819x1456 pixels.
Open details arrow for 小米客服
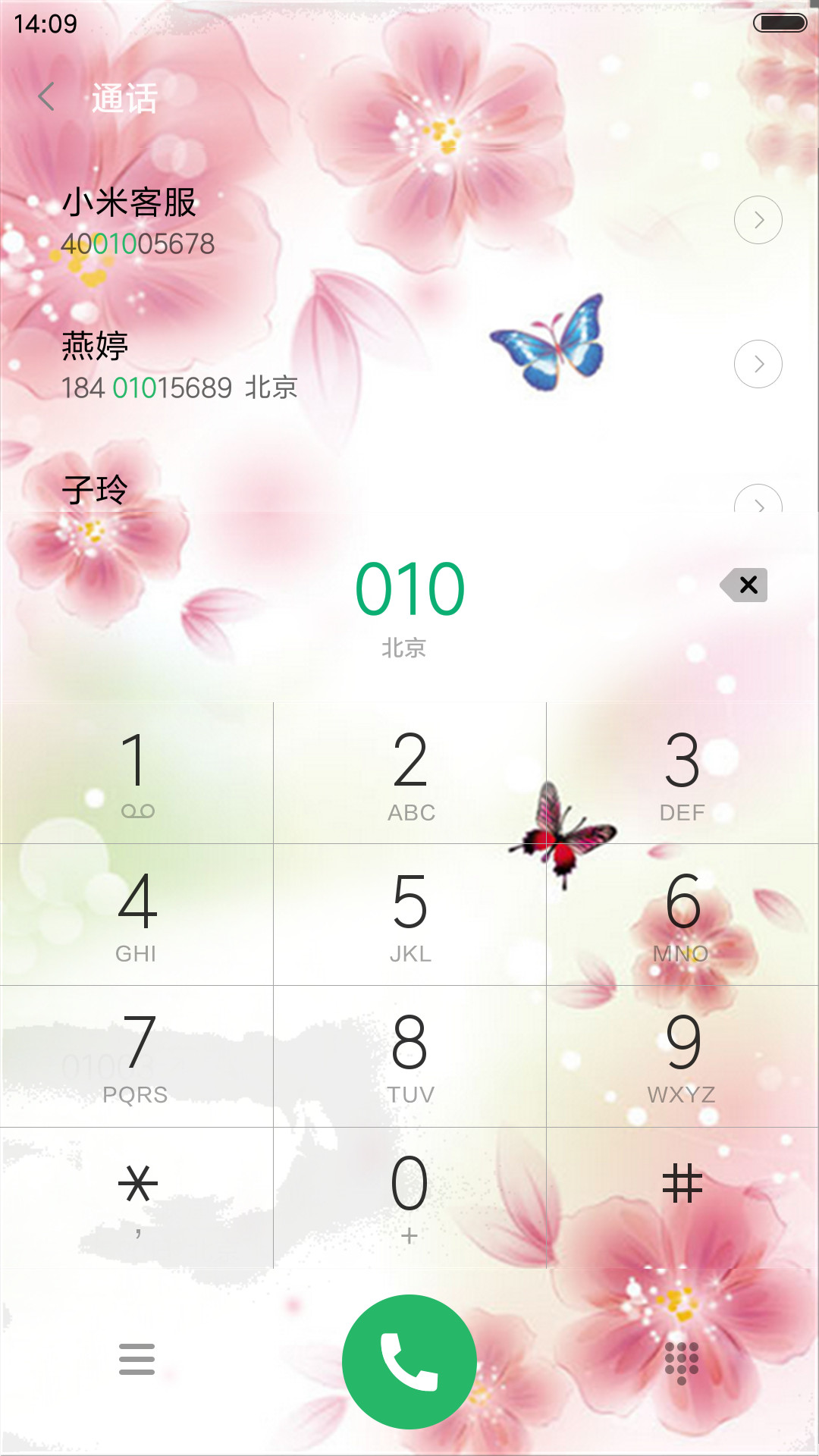(x=758, y=220)
